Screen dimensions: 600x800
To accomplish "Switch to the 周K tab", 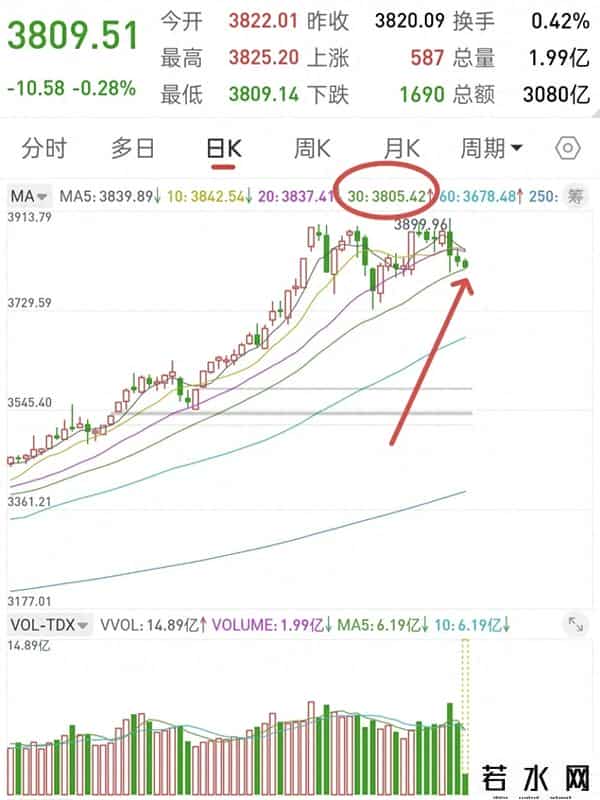I will pos(312,149).
